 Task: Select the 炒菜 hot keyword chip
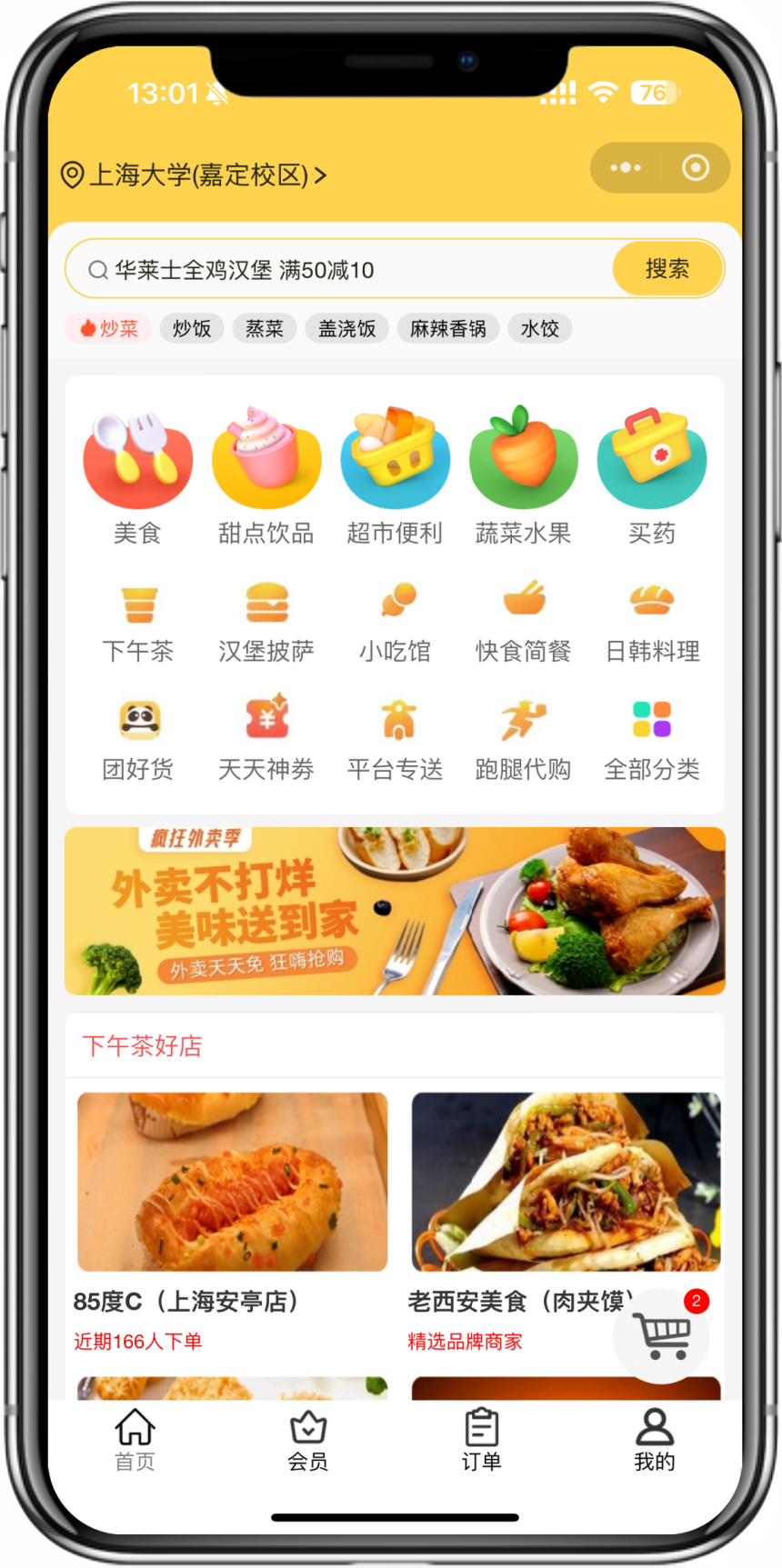click(x=108, y=328)
